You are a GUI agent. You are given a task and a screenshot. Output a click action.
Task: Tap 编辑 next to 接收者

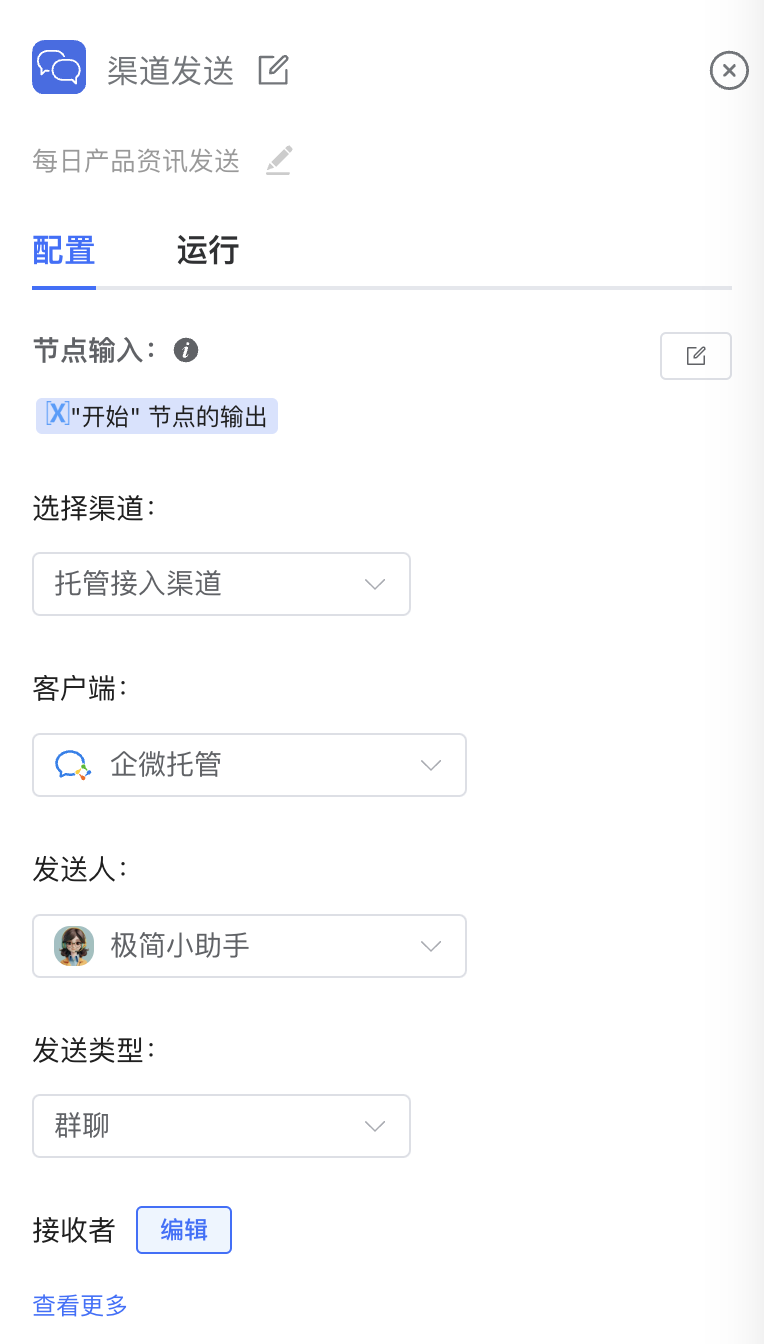[x=184, y=1230]
